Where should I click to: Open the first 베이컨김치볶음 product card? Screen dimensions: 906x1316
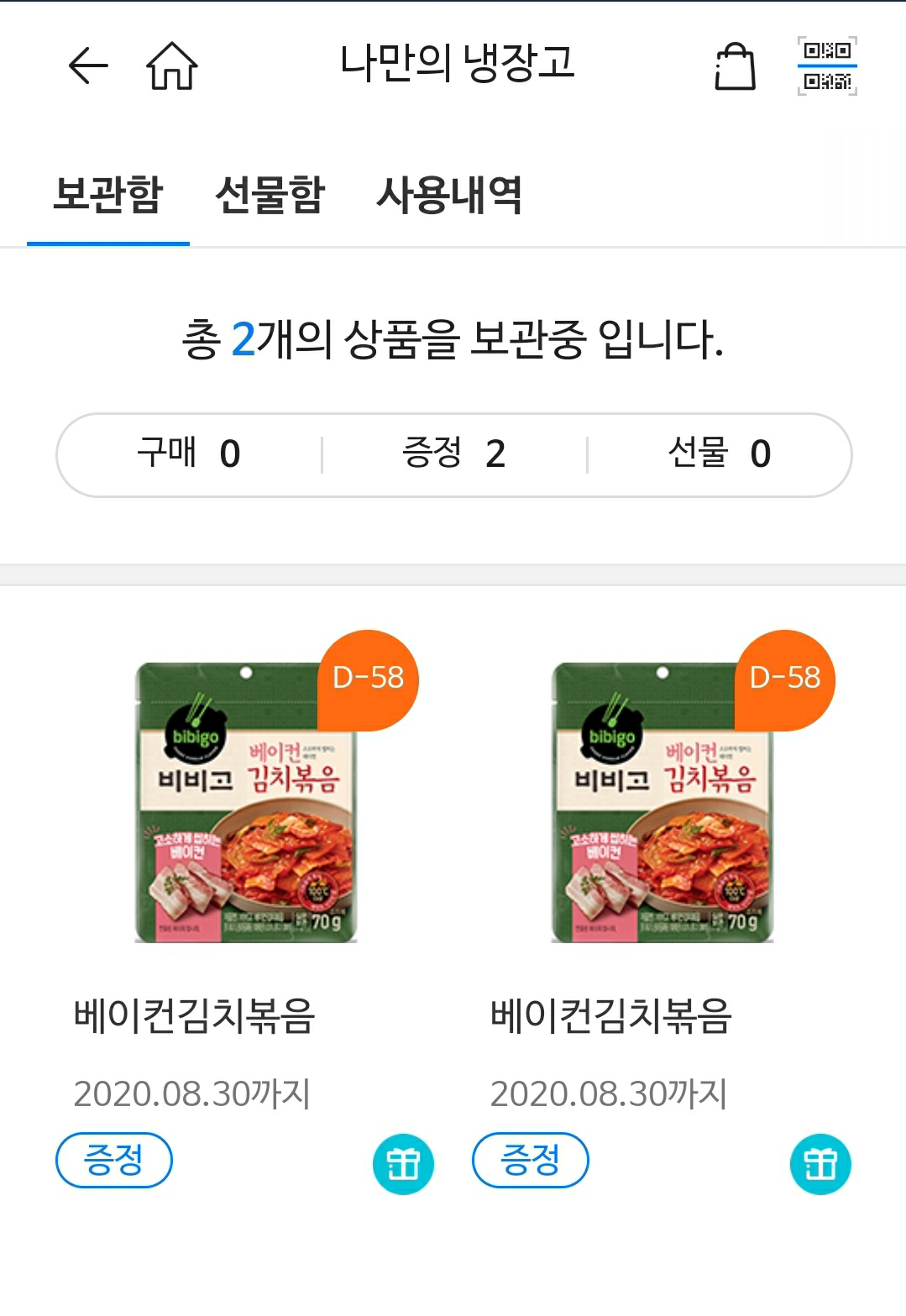(246, 802)
